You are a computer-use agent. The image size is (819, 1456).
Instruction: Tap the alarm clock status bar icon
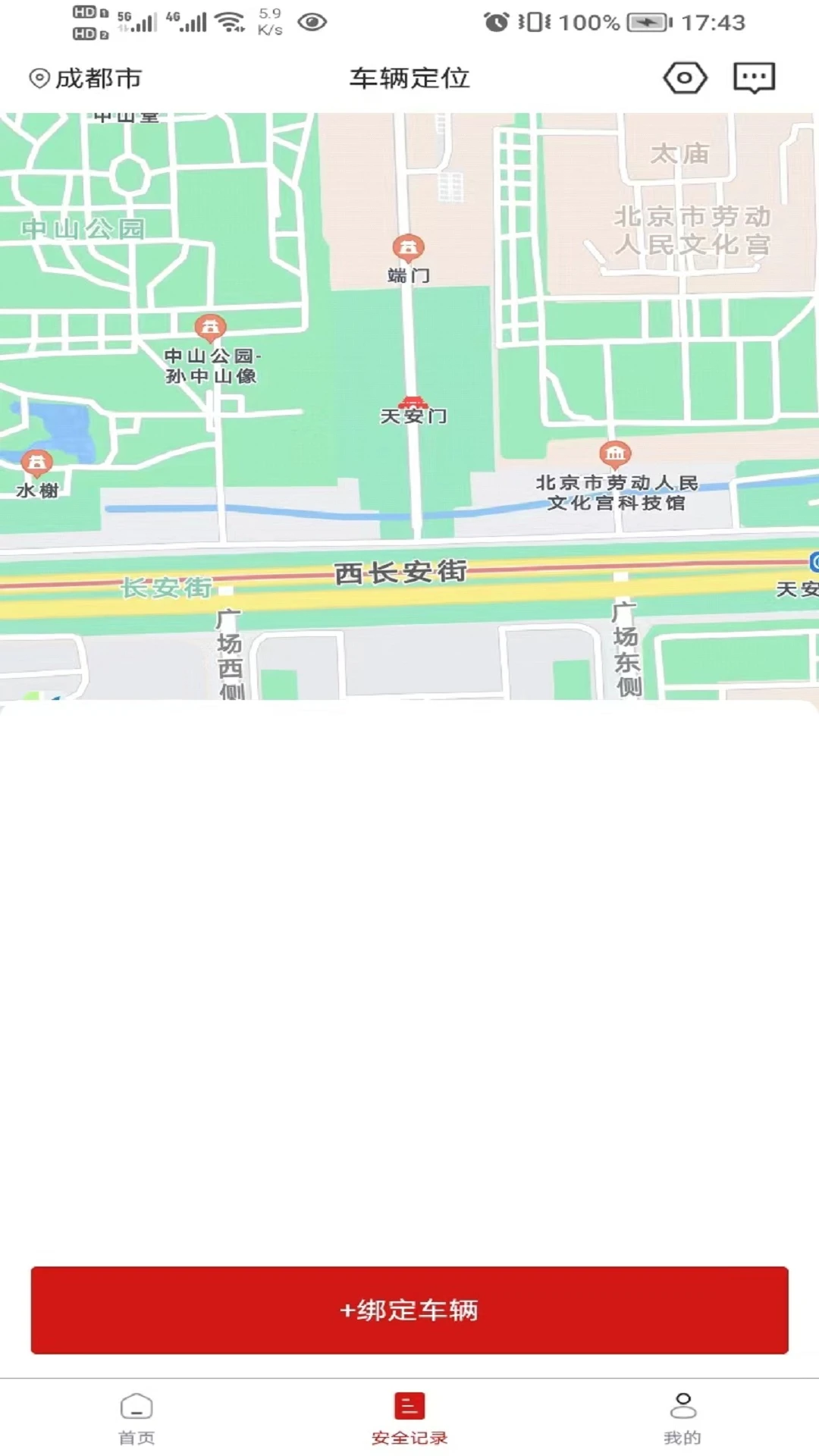tap(497, 22)
